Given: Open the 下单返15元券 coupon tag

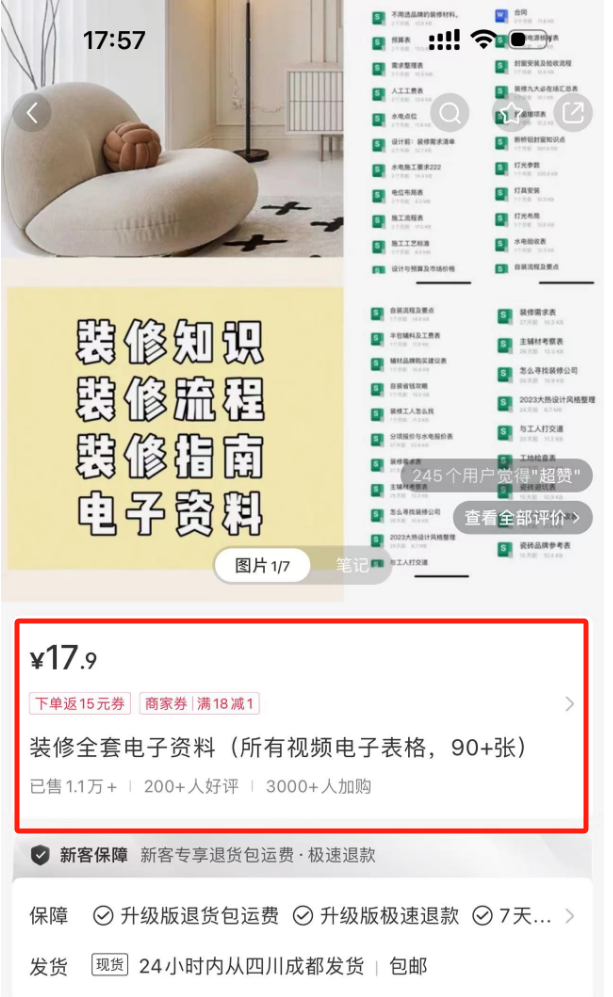Looking at the screenshot, I should click(x=80, y=704).
